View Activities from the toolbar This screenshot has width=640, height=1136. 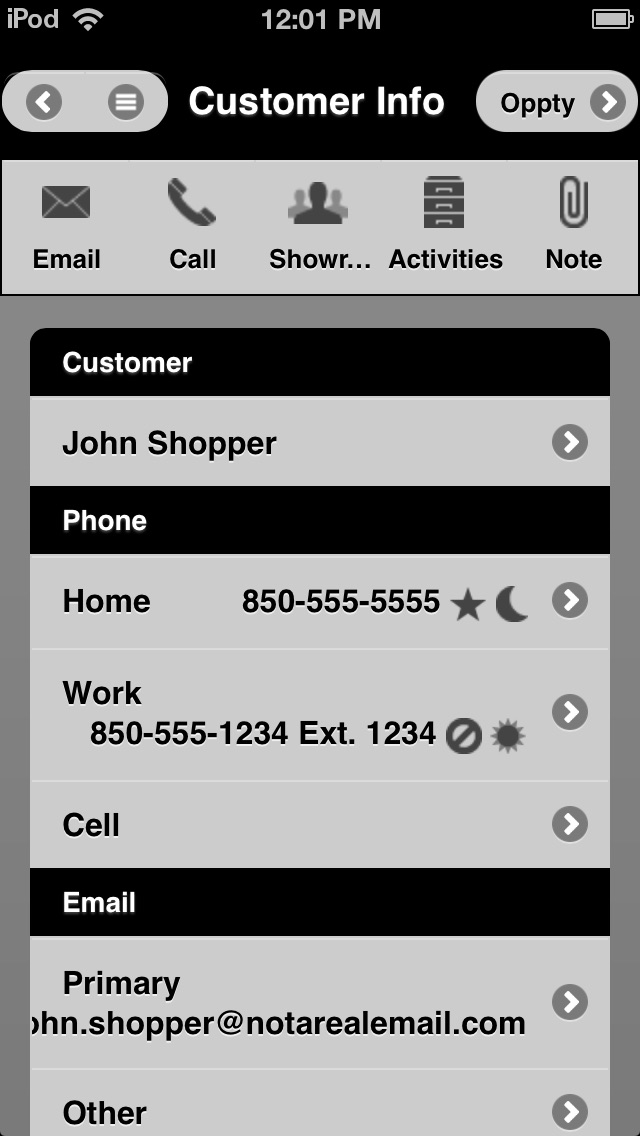pos(445,226)
